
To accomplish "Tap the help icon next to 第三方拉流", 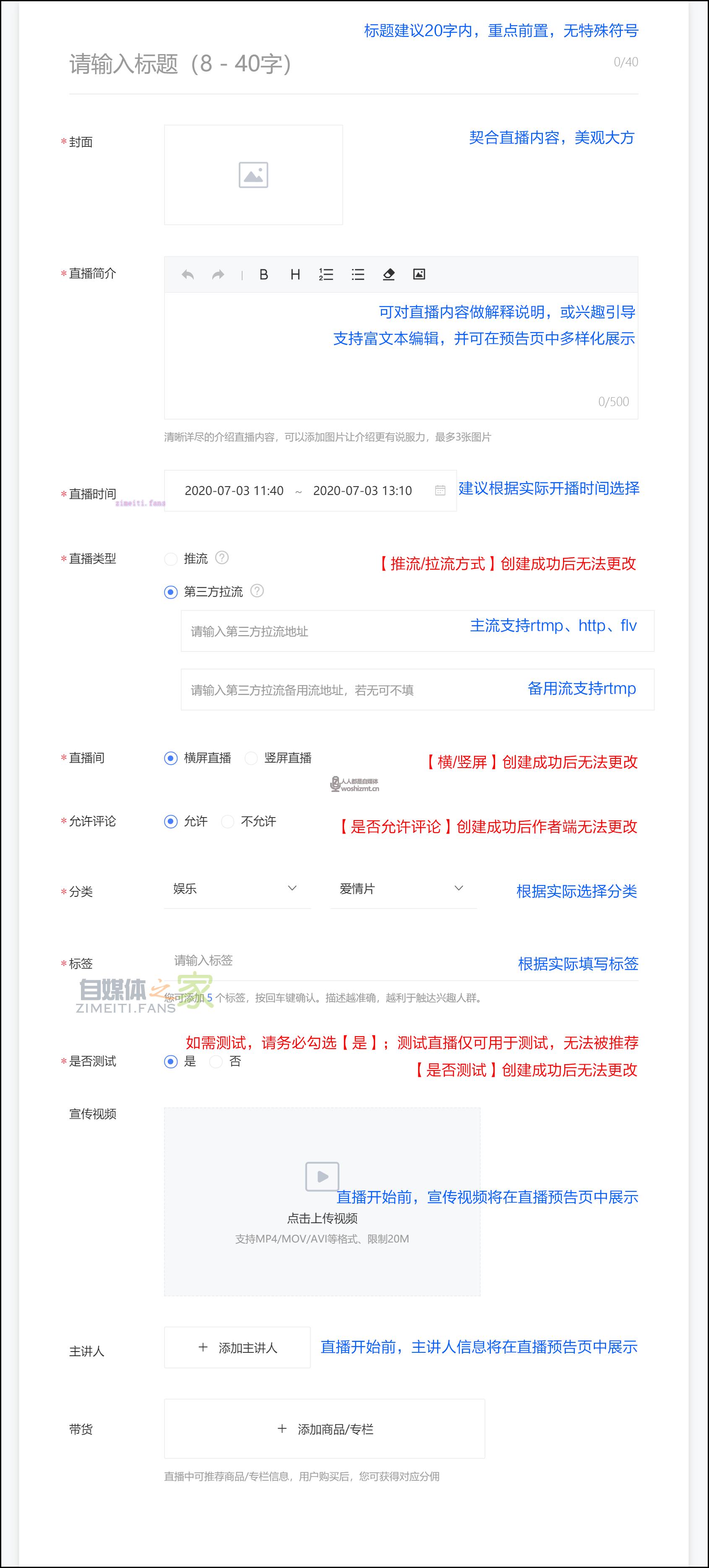I will 258,591.
